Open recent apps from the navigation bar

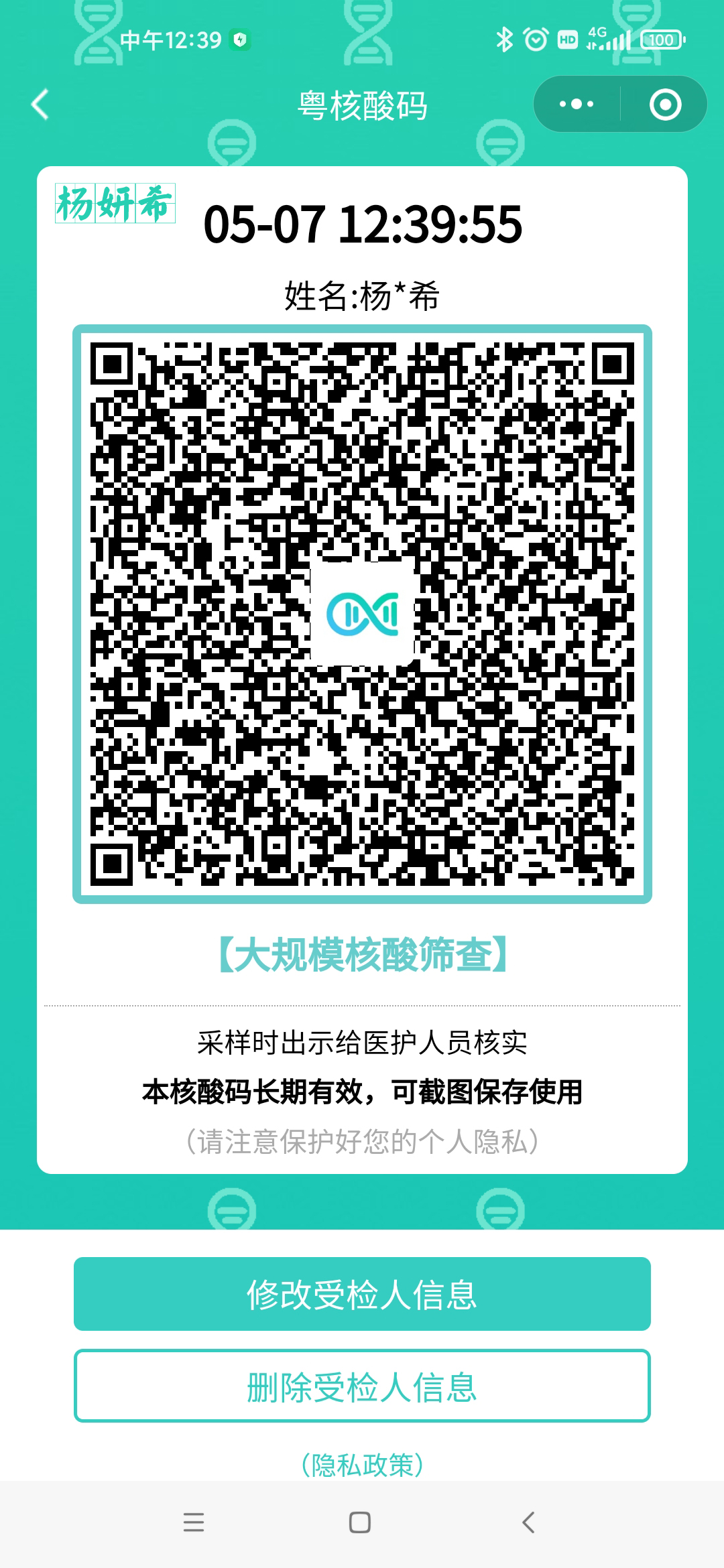pyautogui.click(x=194, y=1522)
